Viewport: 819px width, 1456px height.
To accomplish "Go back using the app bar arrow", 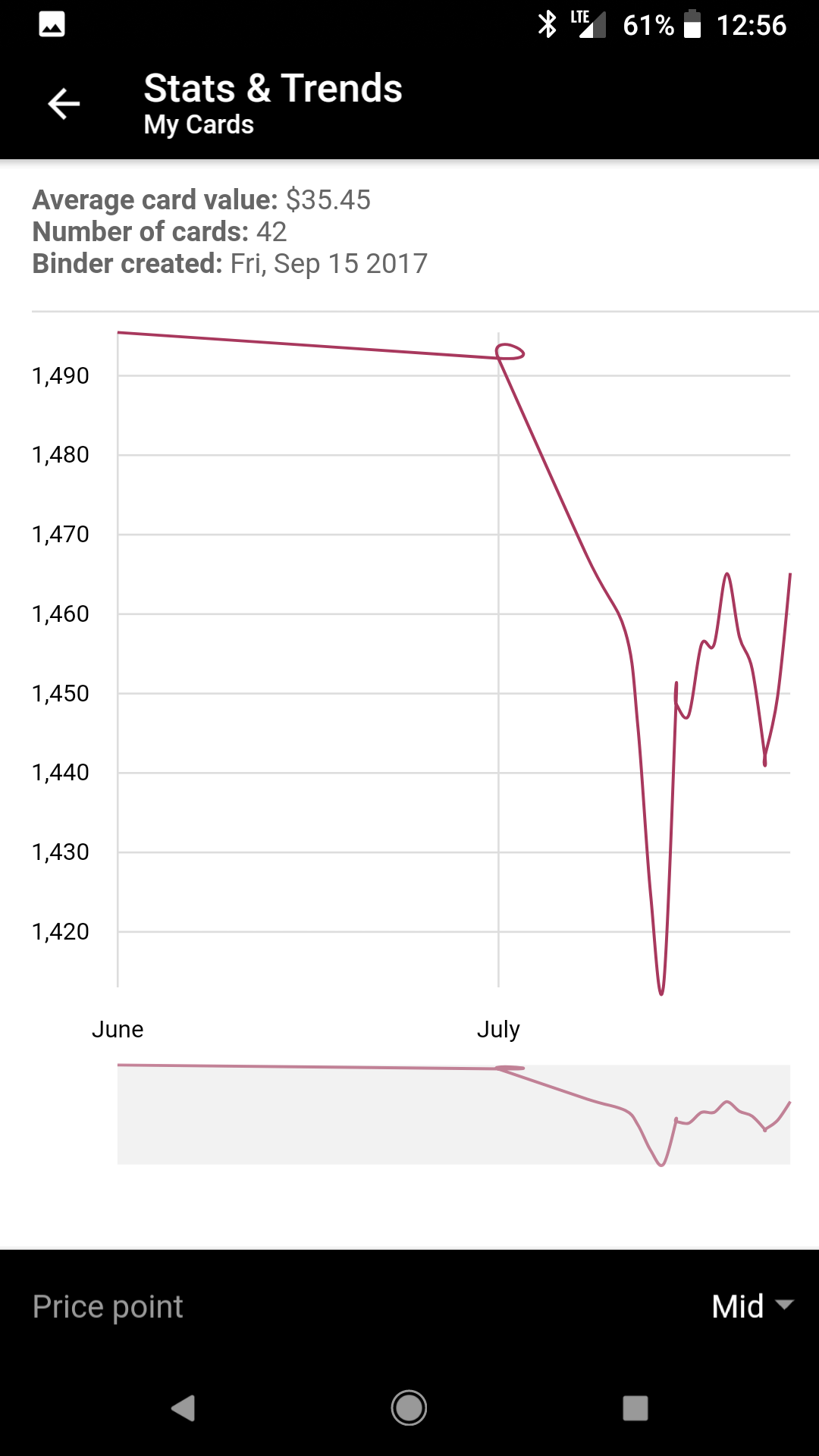I will 64,104.
